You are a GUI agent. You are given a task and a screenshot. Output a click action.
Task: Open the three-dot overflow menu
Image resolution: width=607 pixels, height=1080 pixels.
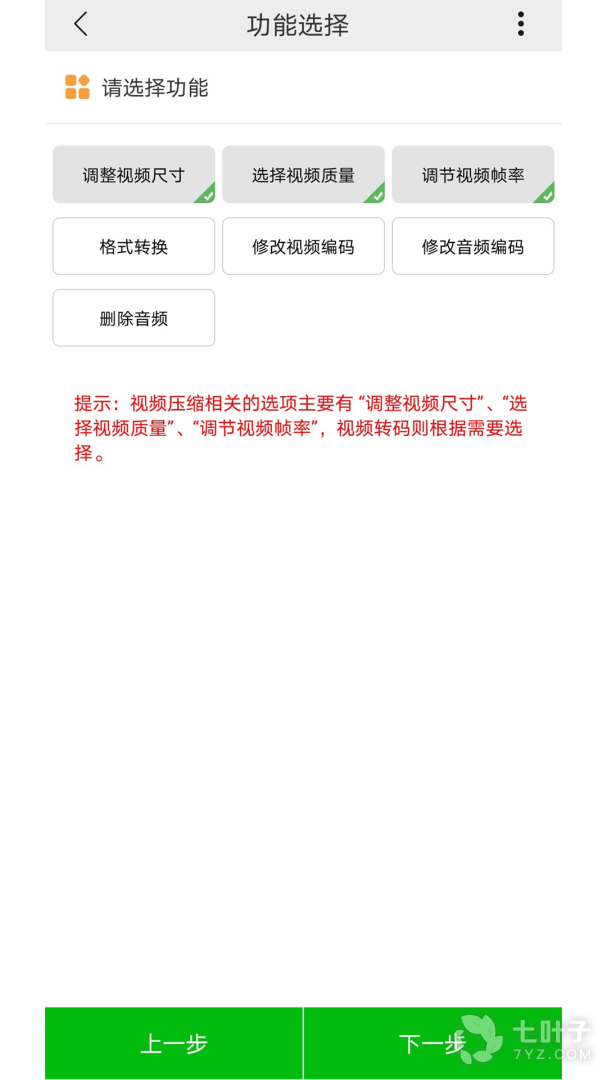coord(520,24)
